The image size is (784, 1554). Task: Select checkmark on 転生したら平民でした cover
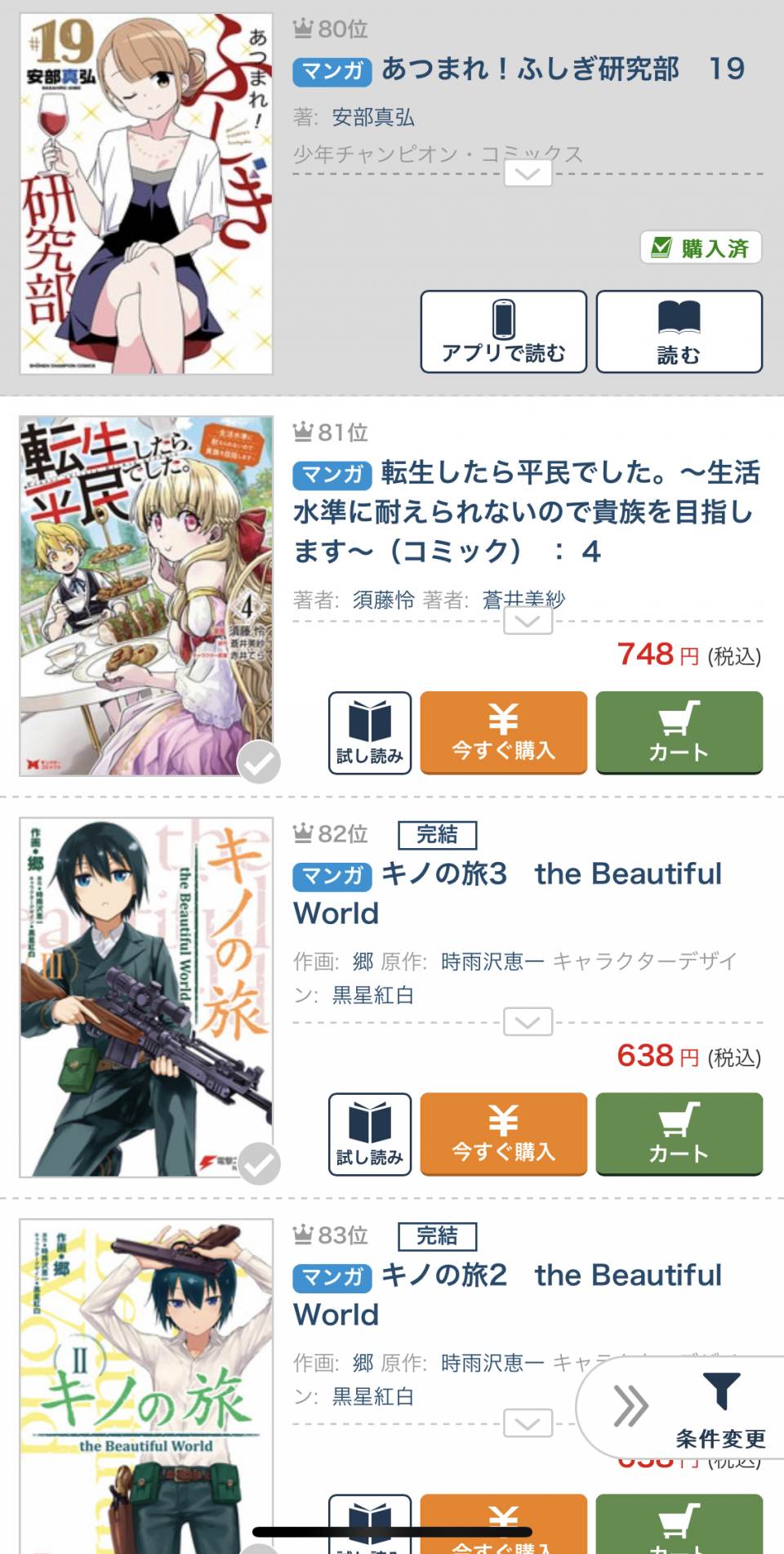(x=259, y=762)
